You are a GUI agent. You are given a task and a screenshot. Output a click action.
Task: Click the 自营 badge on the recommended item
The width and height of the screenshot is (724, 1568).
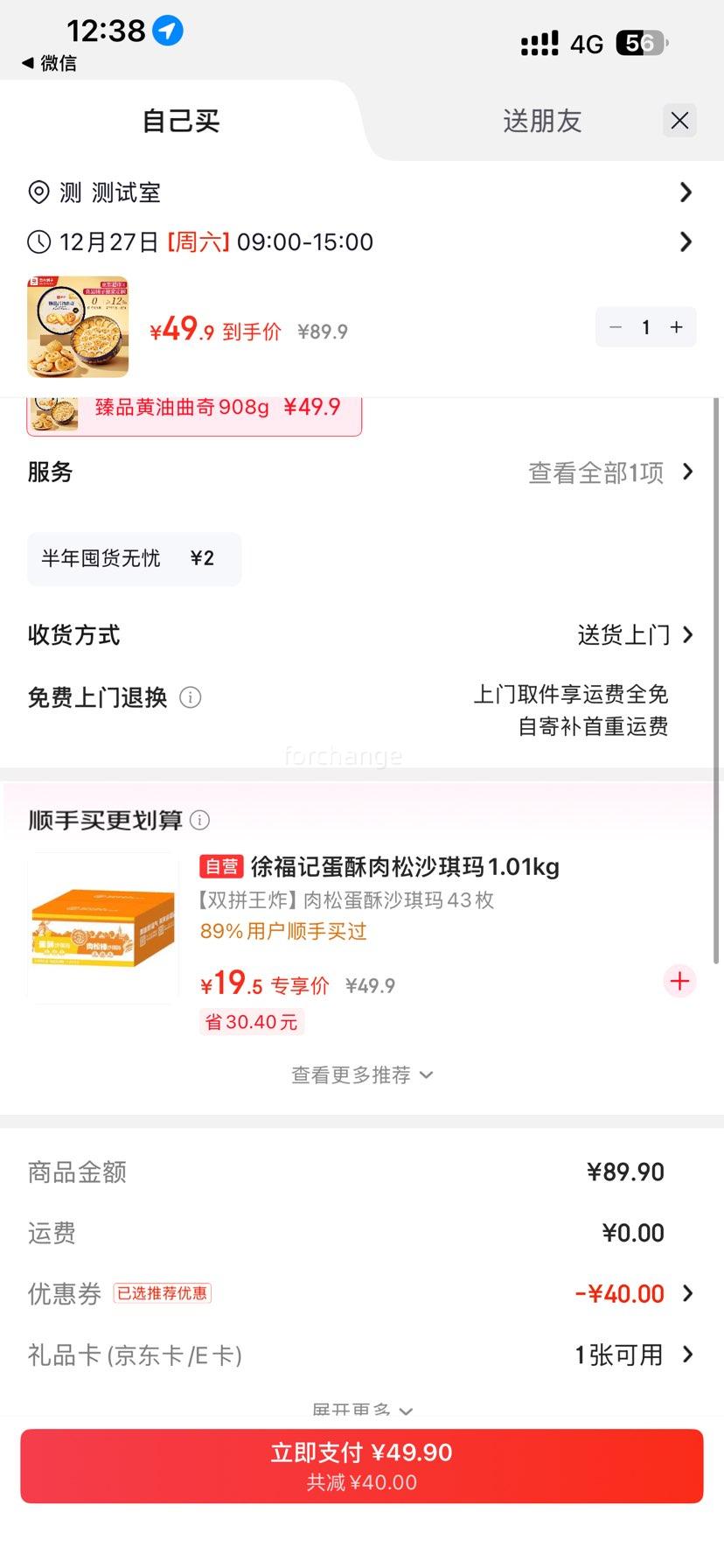tap(221, 866)
